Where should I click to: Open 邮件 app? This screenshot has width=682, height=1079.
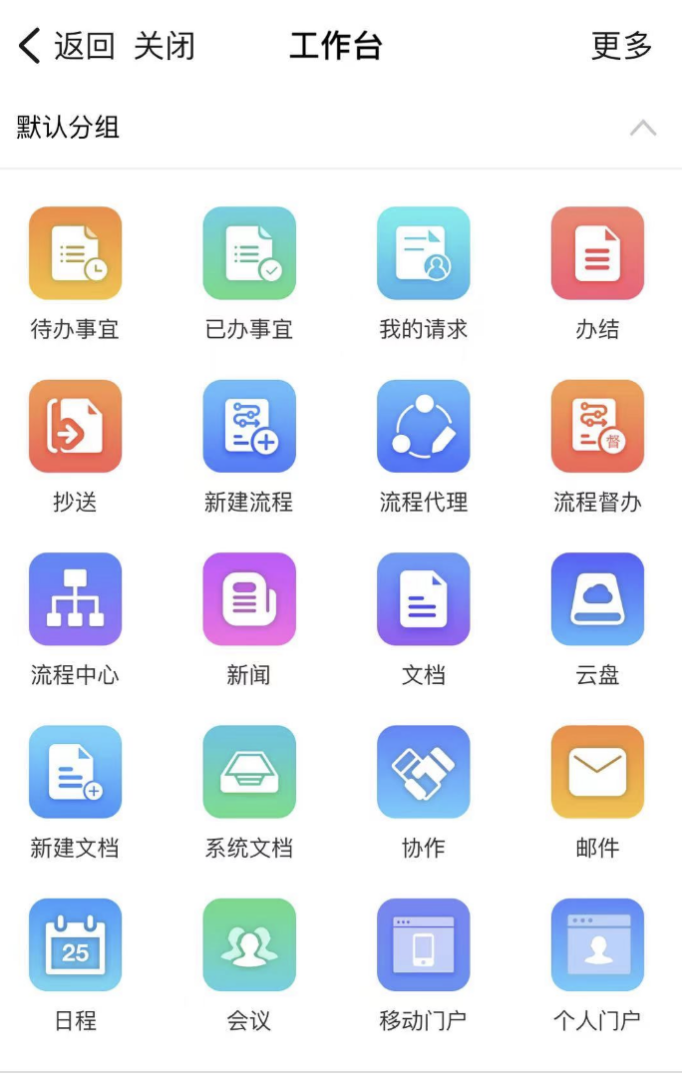(597, 773)
